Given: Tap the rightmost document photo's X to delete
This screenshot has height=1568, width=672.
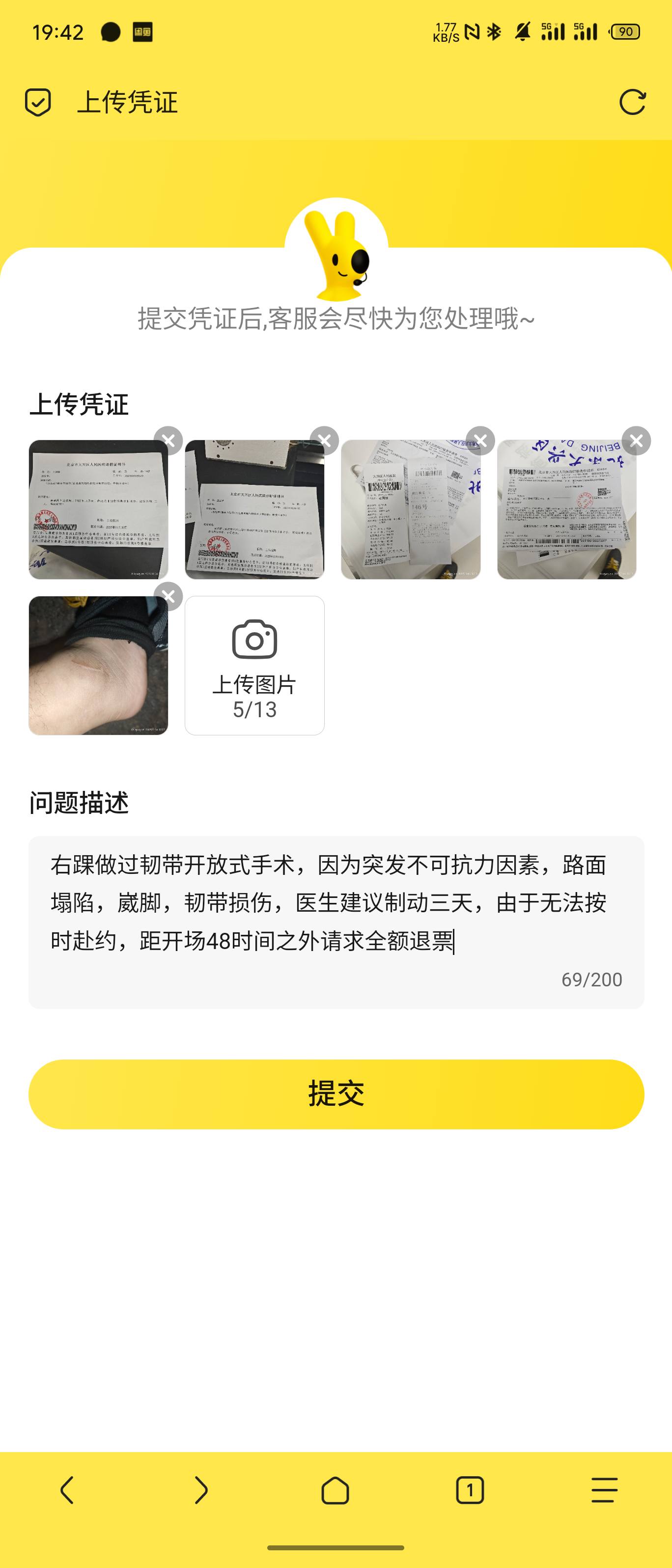Looking at the screenshot, I should (637, 441).
